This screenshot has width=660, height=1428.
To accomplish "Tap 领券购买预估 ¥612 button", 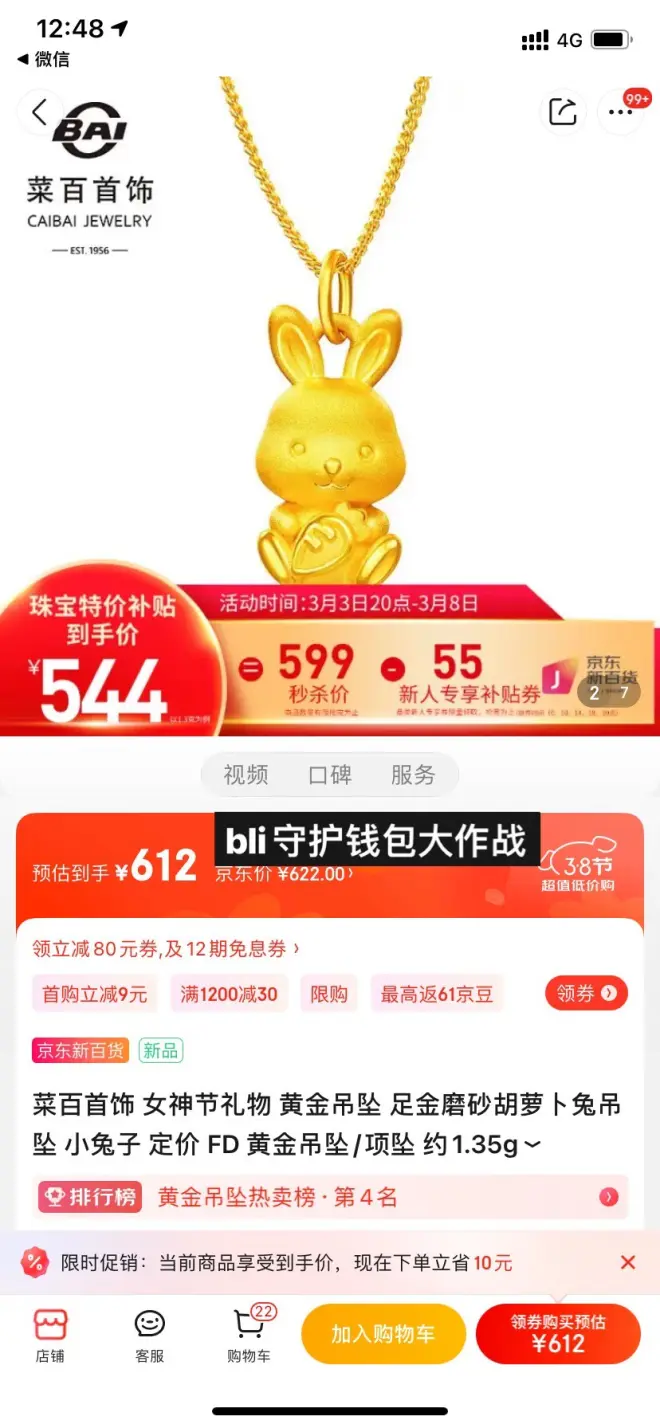I will (558, 1334).
